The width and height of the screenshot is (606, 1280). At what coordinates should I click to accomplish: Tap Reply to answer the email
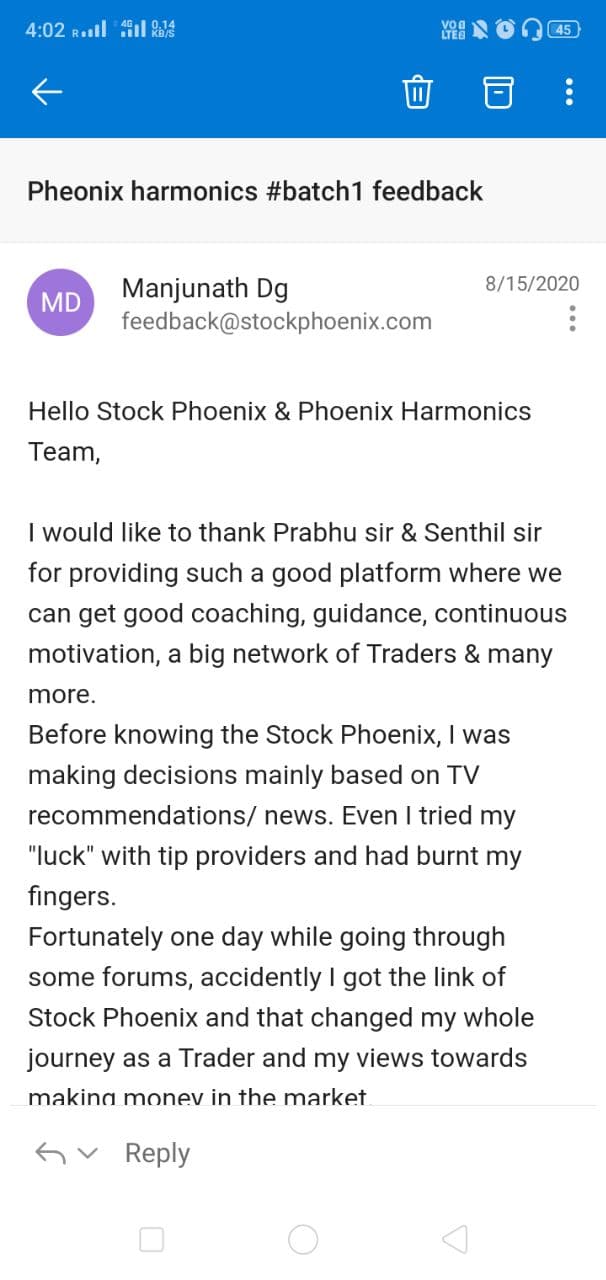(x=157, y=1153)
